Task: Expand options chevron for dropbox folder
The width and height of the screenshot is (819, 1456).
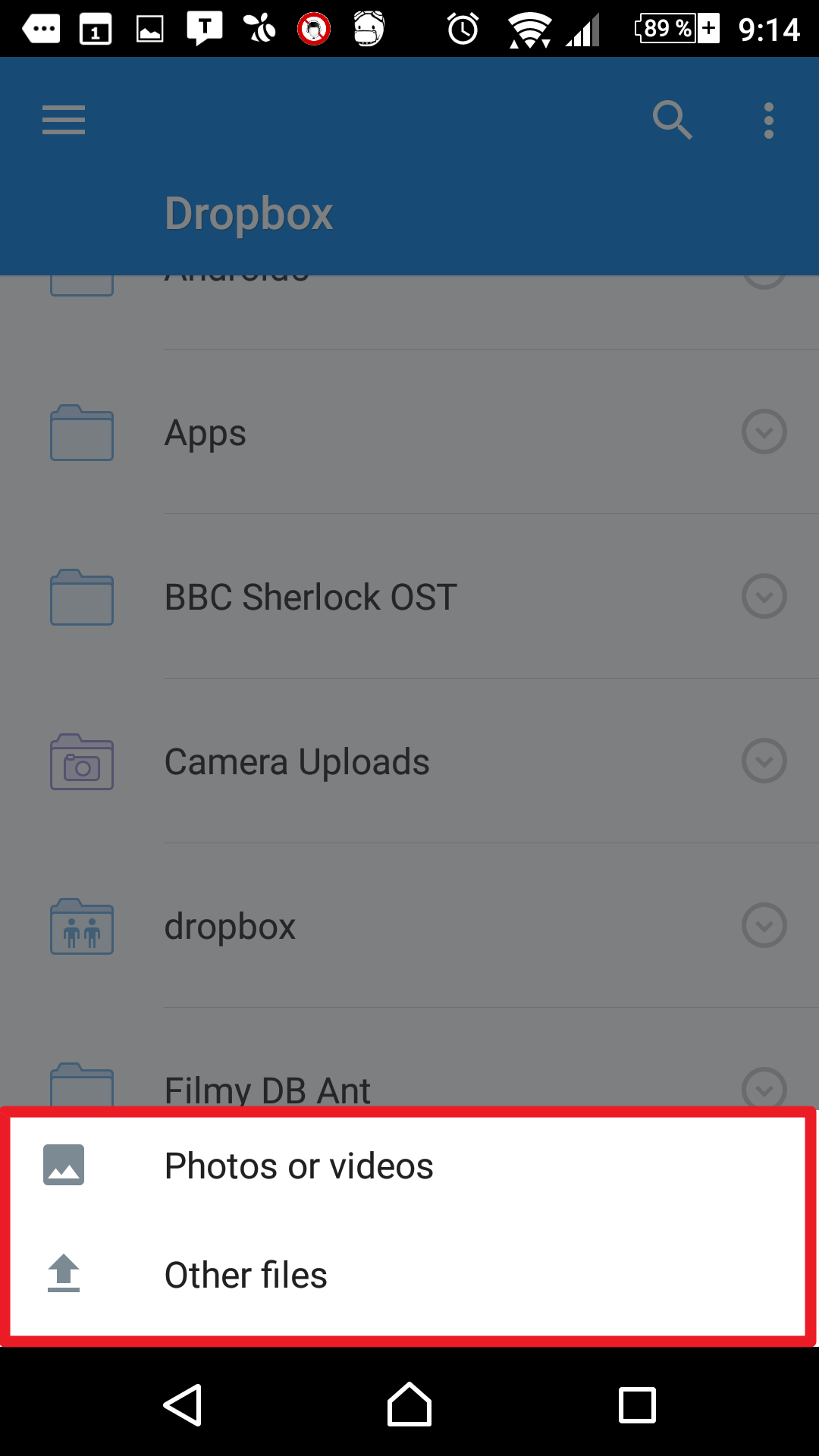Action: (x=764, y=926)
